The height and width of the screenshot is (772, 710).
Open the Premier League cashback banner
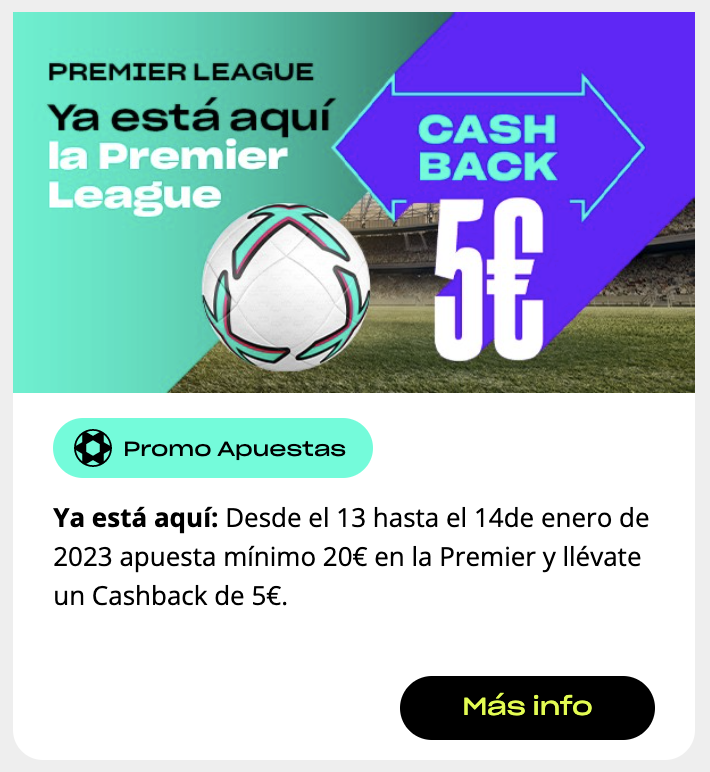click(354, 203)
